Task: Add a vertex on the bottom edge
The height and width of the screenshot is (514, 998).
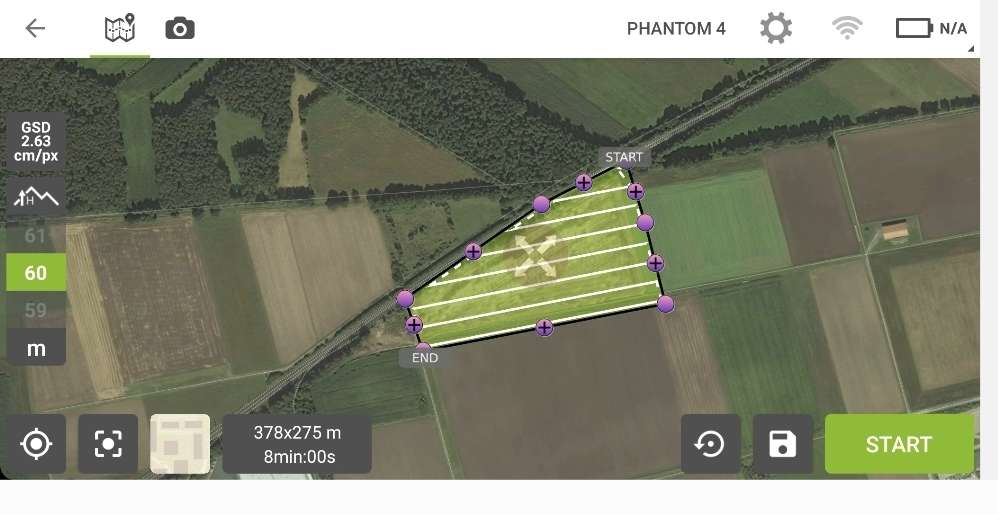Action: click(x=544, y=327)
